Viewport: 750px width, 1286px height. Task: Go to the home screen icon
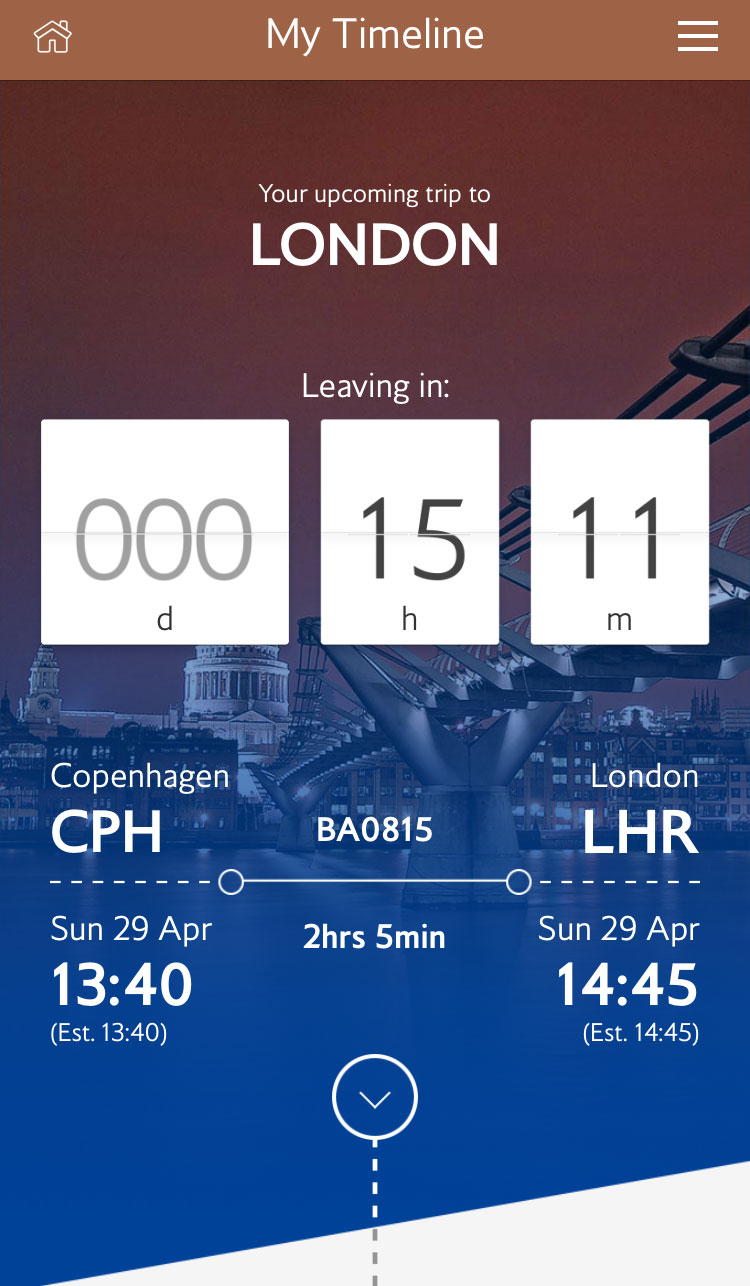point(52,37)
